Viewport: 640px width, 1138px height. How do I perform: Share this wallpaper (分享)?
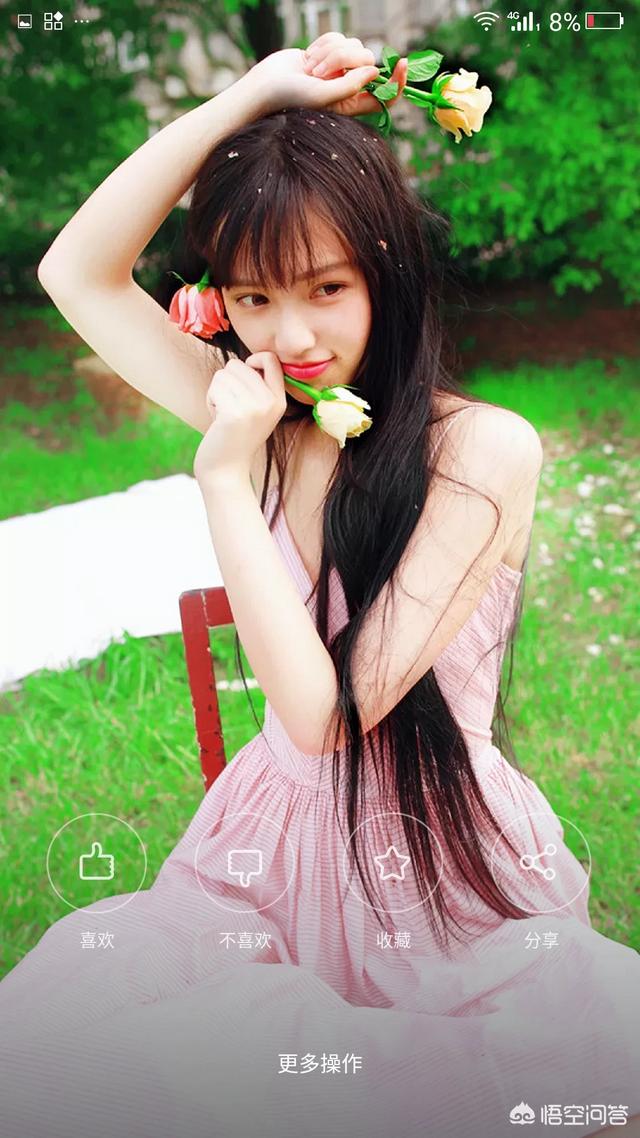tap(540, 862)
